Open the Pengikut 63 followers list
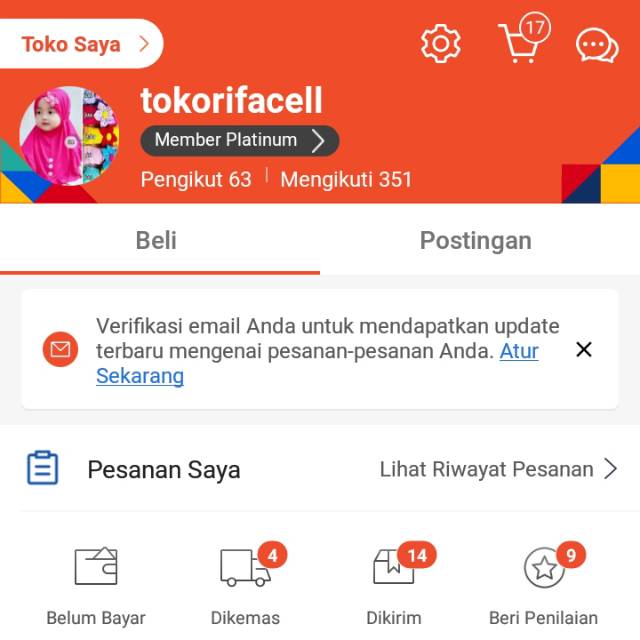The image size is (640, 640). [x=196, y=180]
